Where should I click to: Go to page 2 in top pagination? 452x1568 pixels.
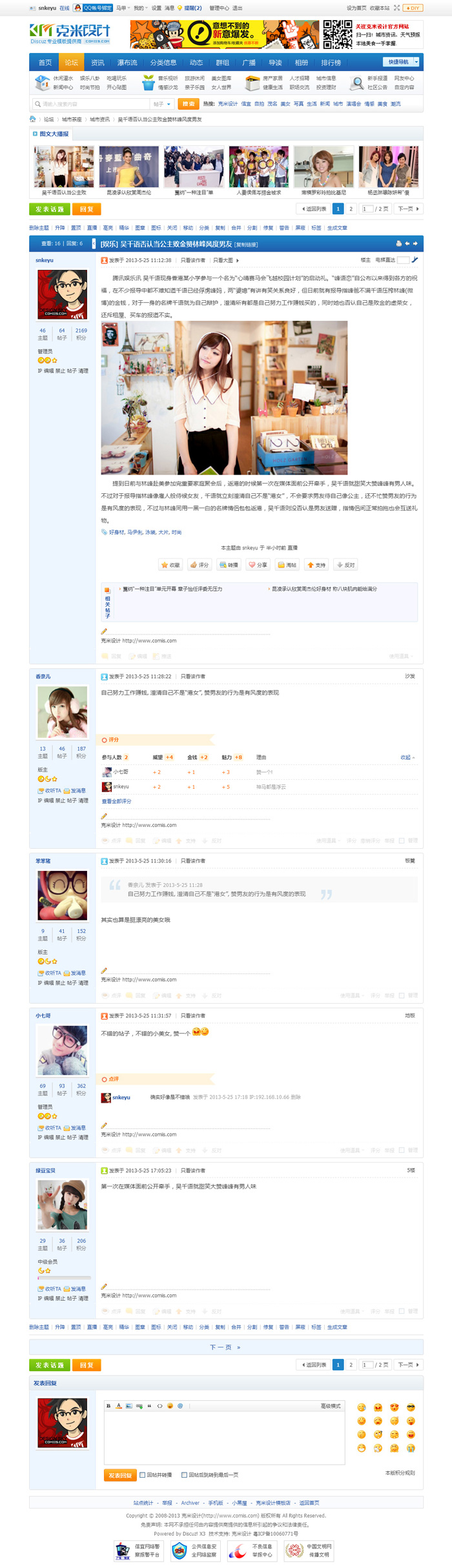pyautogui.click(x=351, y=209)
